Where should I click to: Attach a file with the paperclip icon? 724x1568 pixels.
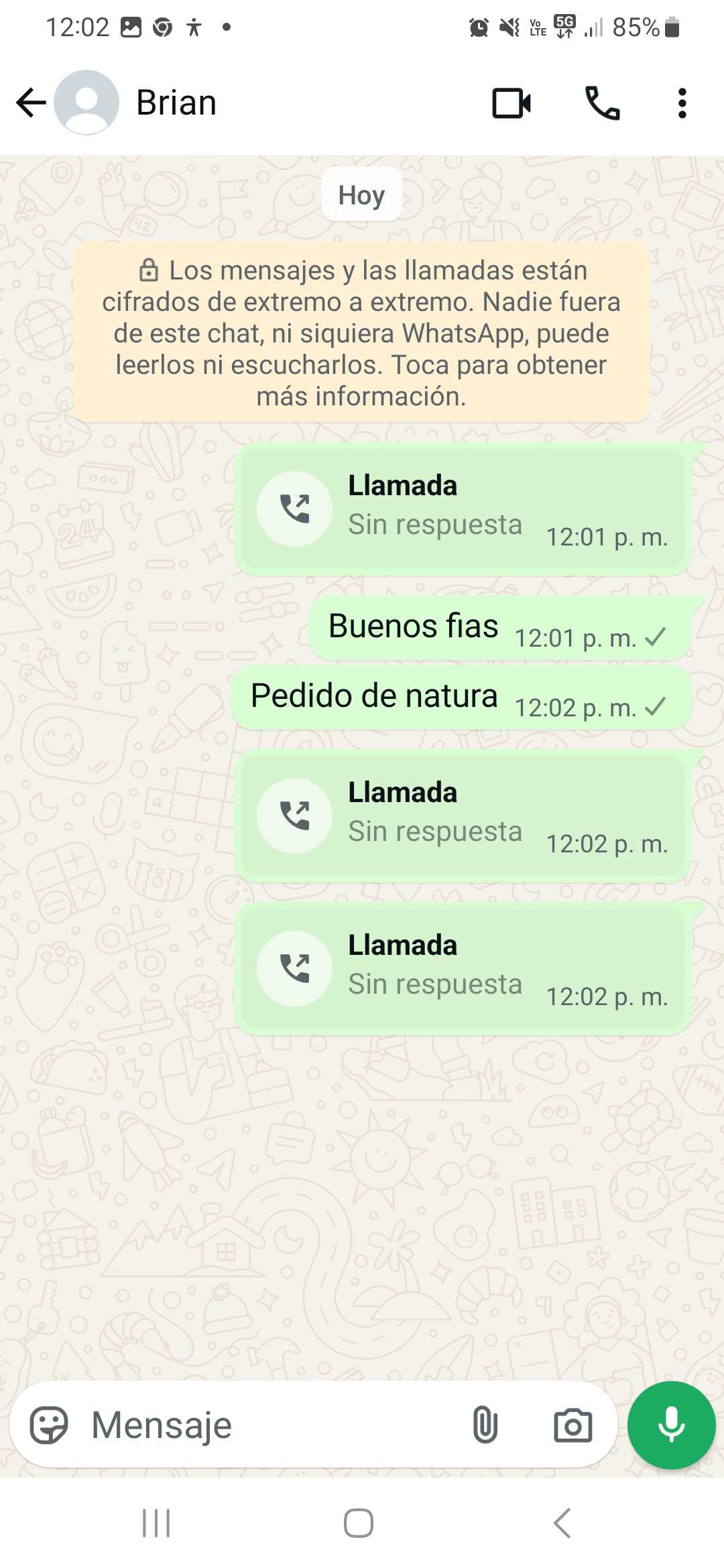click(x=485, y=1425)
